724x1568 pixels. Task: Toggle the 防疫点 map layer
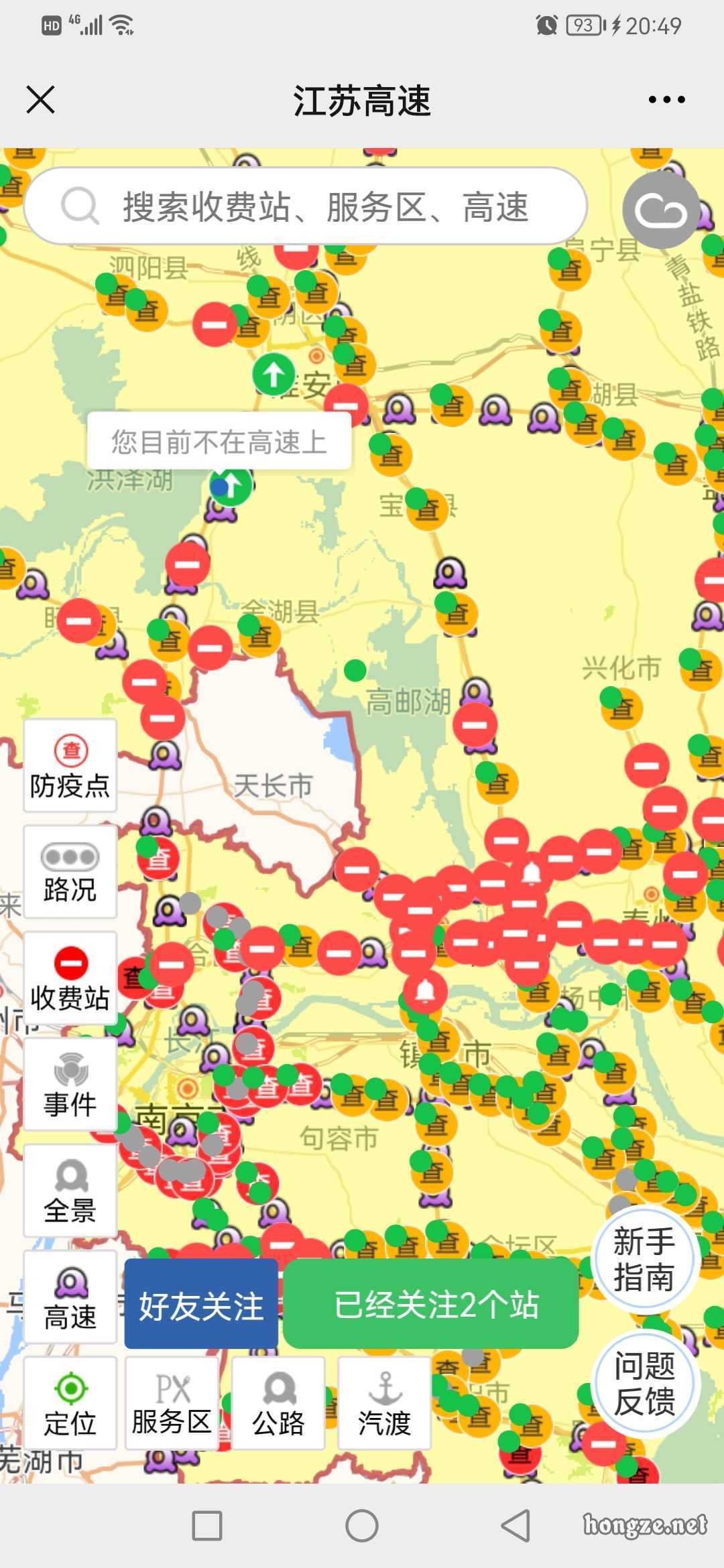70,766
